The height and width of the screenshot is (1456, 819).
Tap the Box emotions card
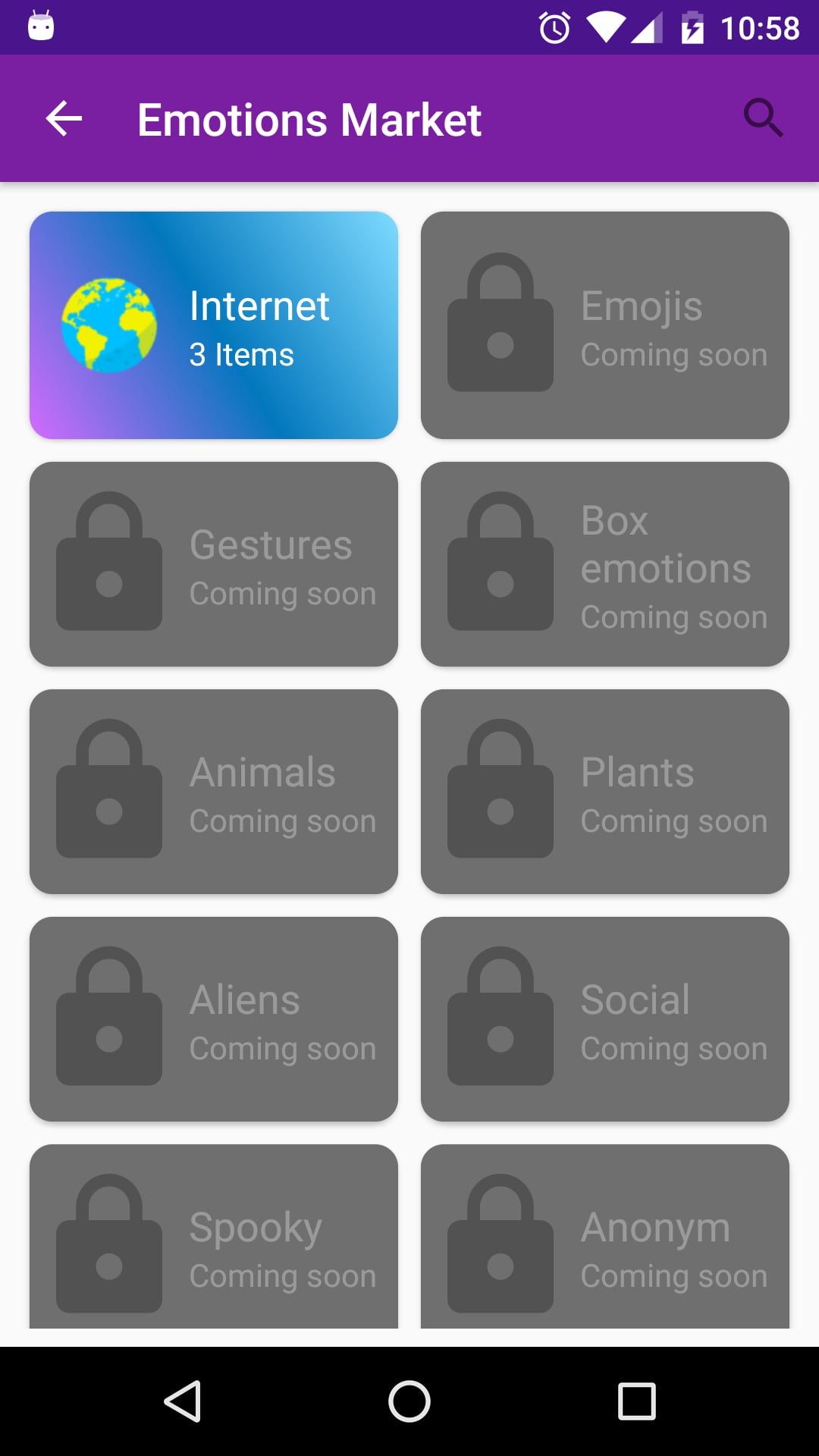604,564
